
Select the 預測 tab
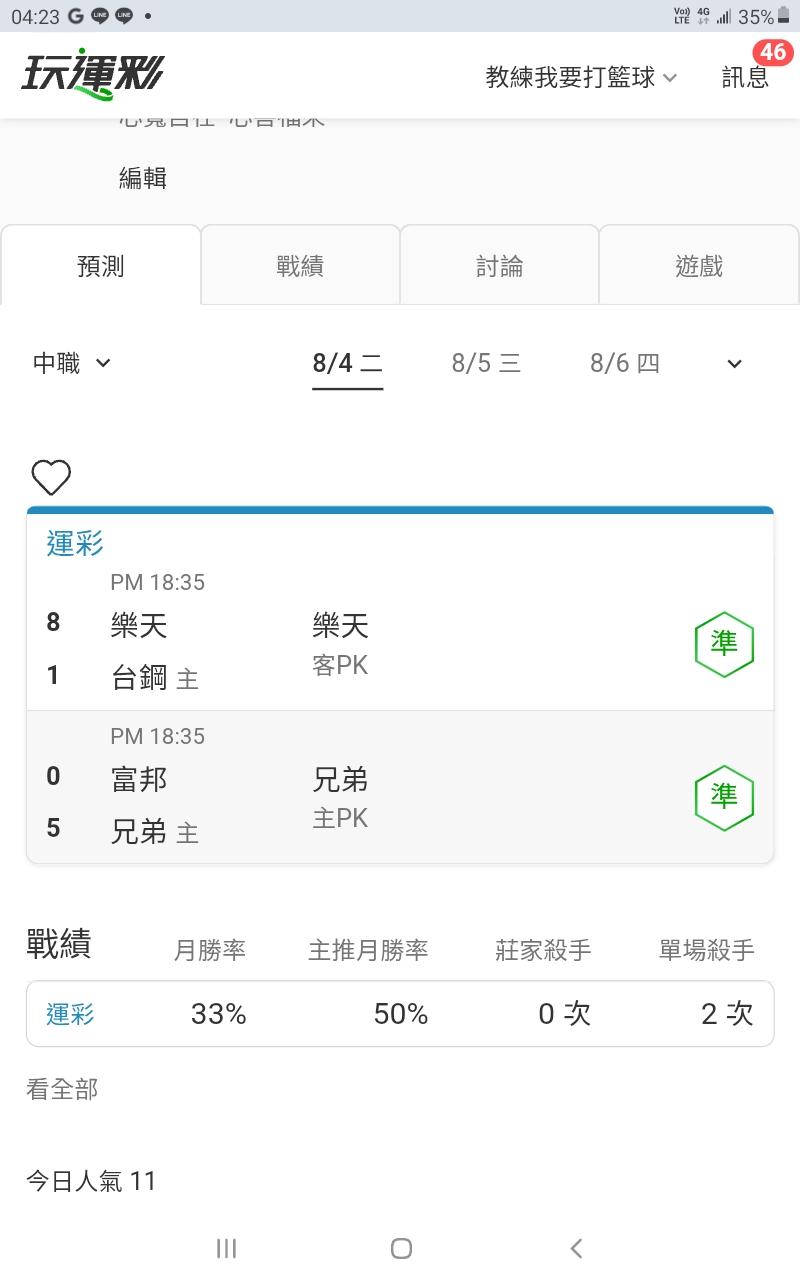[100, 266]
